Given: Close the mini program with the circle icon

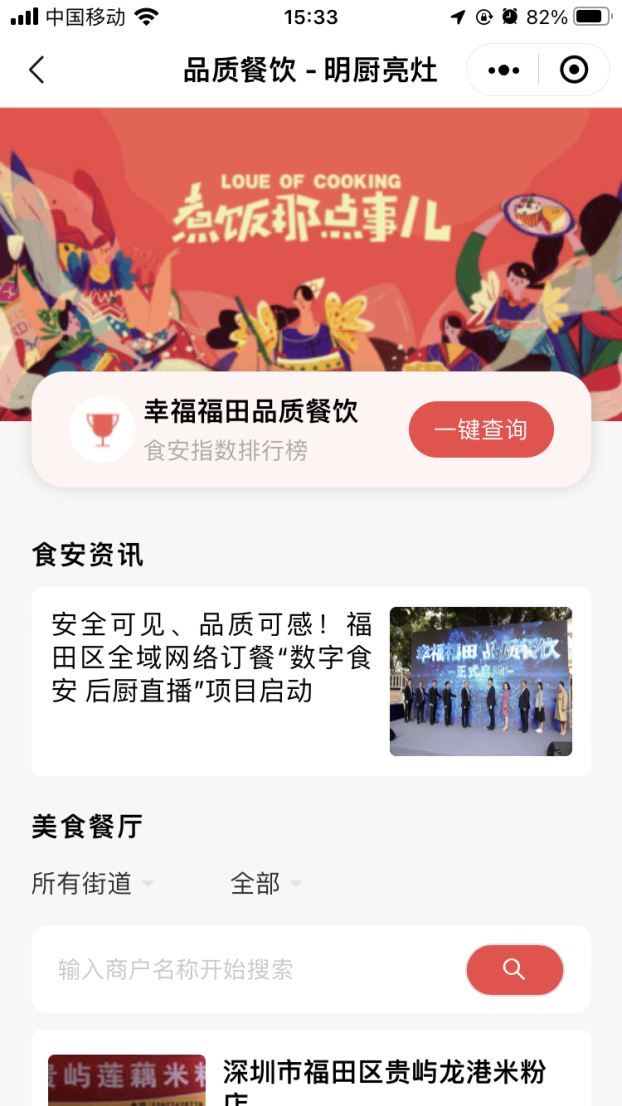Looking at the screenshot, I should 574,70.
